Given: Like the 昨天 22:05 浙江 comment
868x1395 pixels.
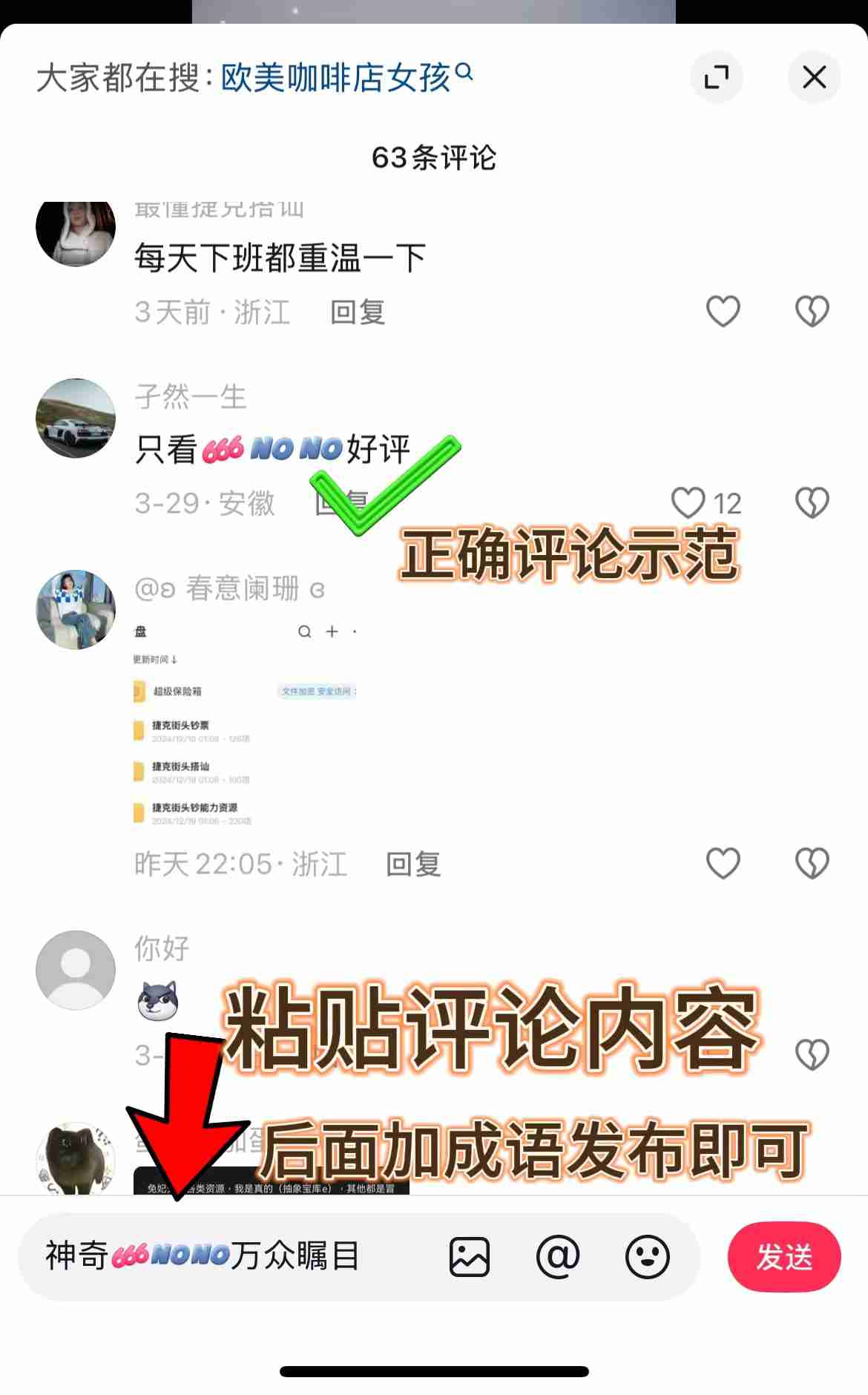Looking at the screenshot, I should click(723, 863).
